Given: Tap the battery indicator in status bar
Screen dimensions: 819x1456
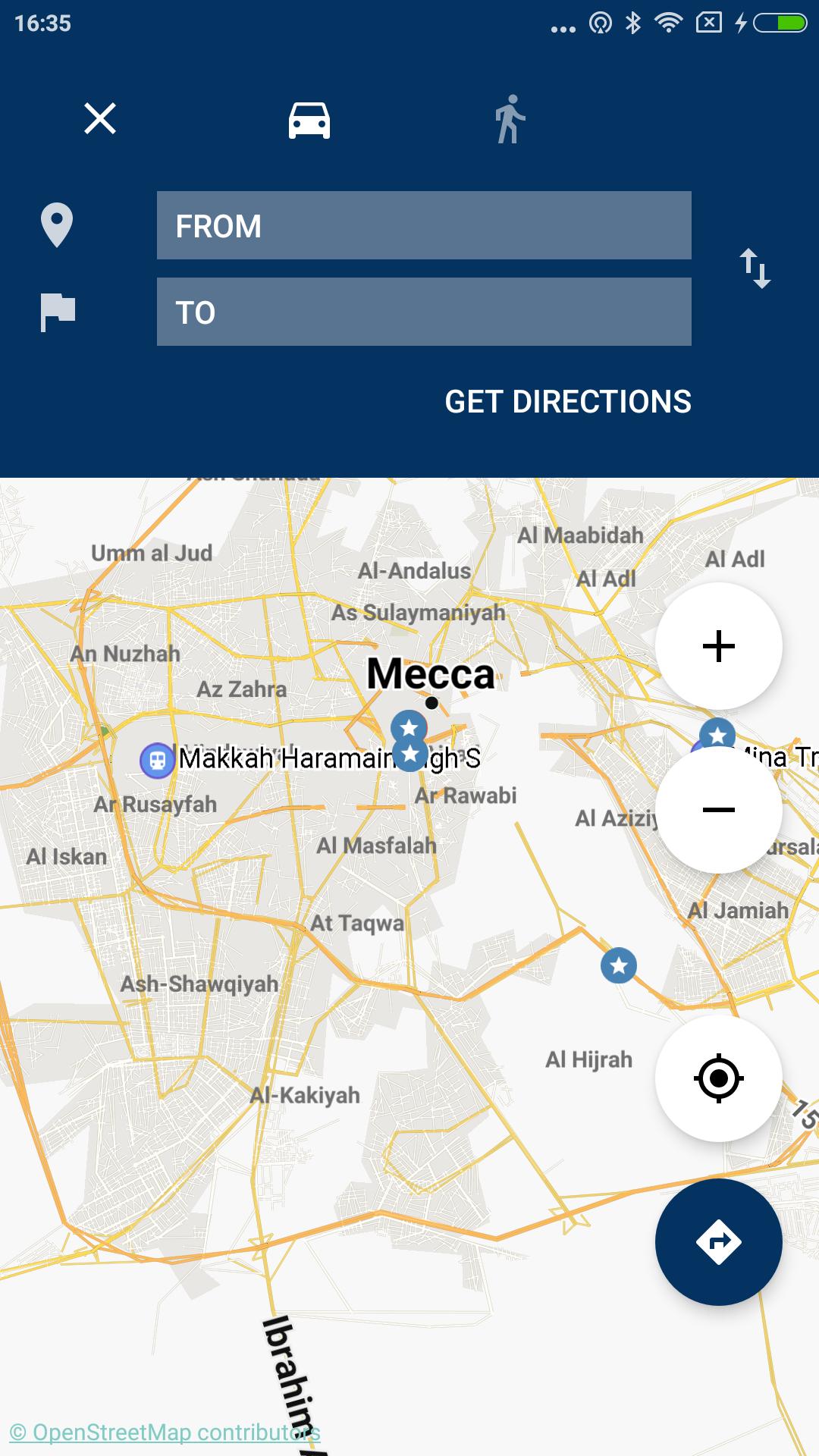Looking at the screenshot, I should 778,23.
